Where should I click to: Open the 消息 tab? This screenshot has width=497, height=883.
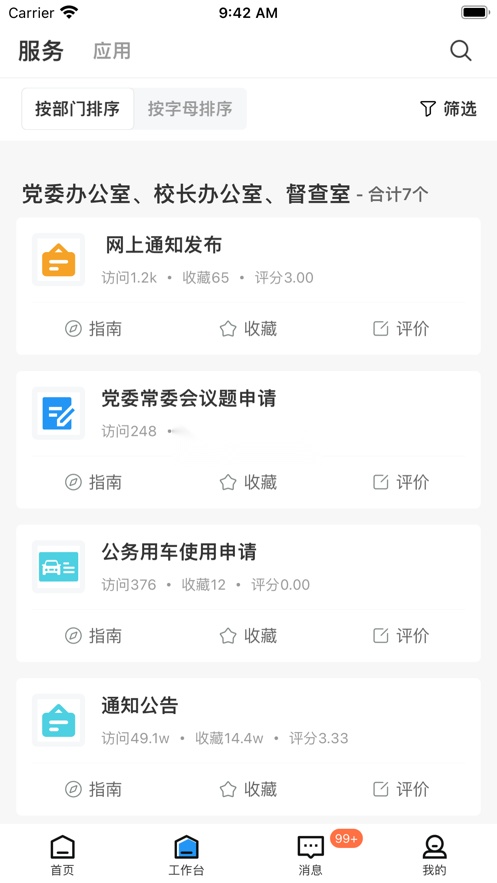[311, 855]
